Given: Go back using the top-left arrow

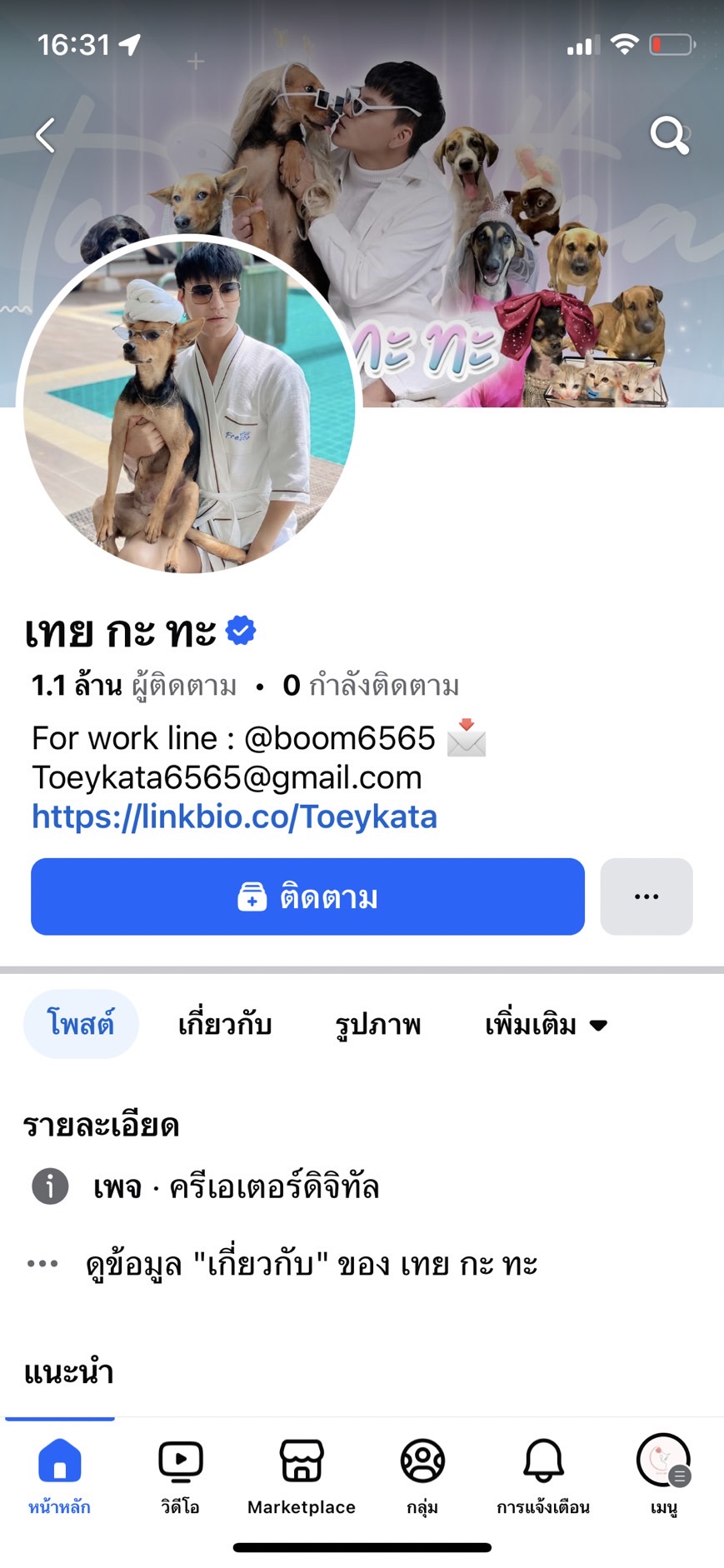Looking at the screenshot, I should tap(46, 135).
